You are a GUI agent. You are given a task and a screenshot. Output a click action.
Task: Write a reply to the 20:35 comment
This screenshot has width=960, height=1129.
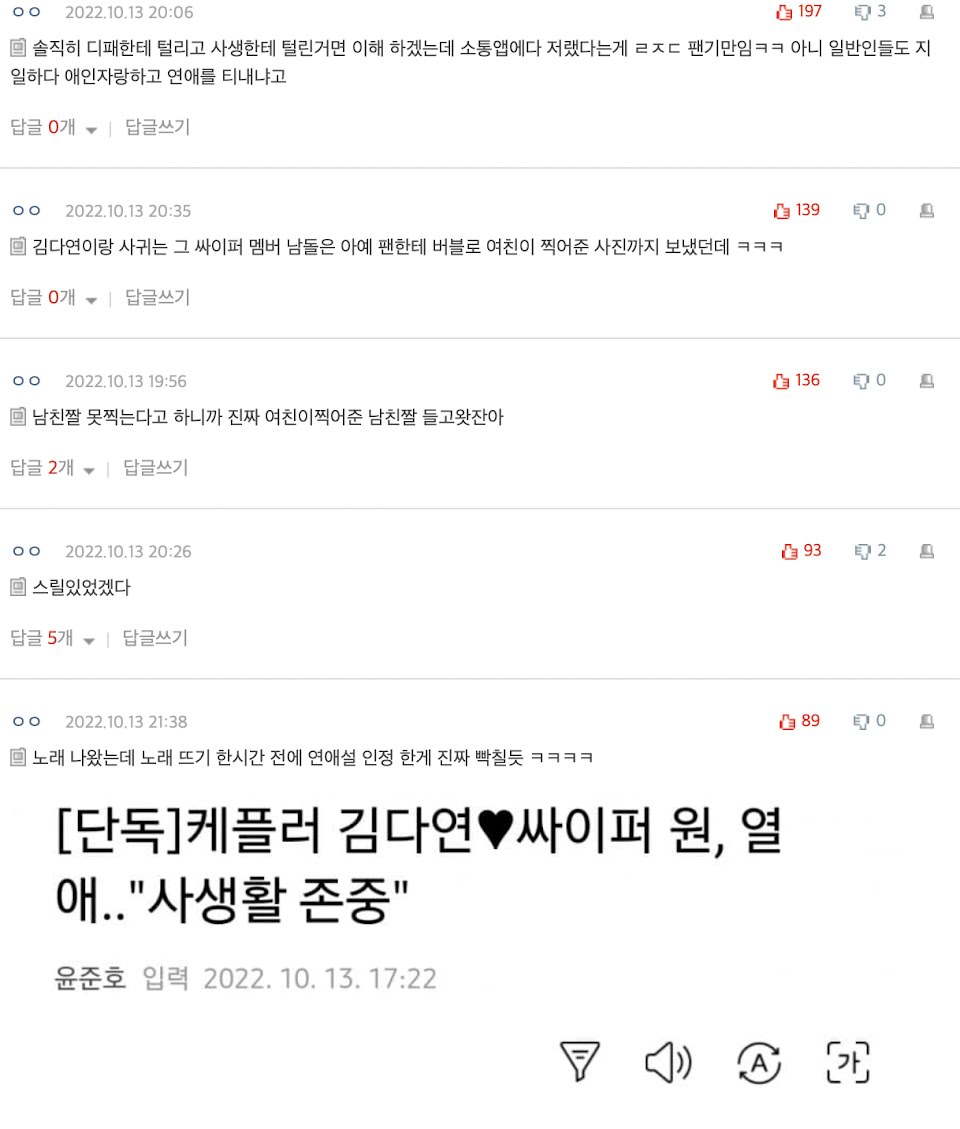point(157,297)
